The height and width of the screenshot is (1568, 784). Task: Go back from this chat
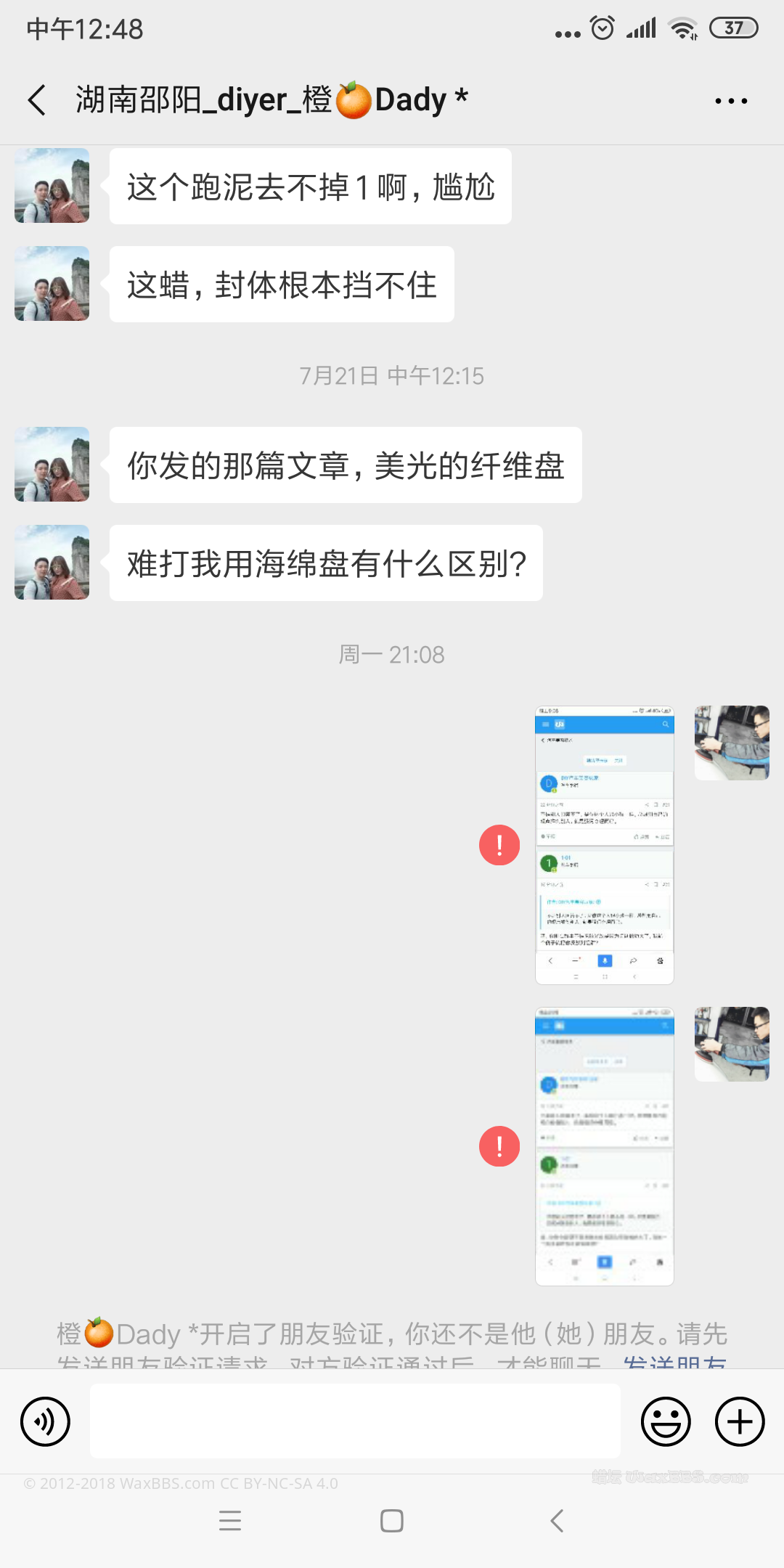pyautogui.click(x=38, y=99)
